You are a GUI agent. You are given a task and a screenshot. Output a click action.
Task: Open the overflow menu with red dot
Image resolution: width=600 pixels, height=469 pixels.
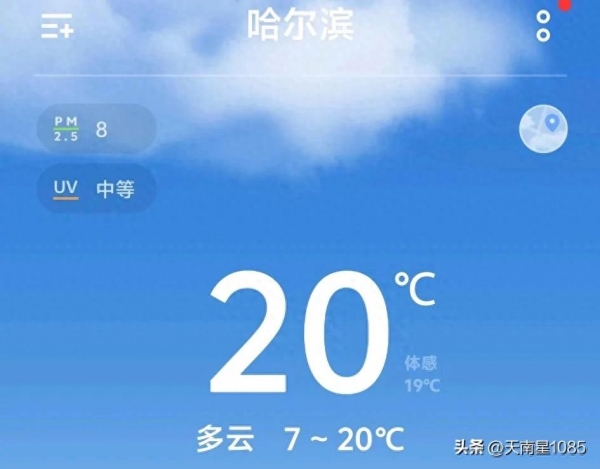[543, 26]
